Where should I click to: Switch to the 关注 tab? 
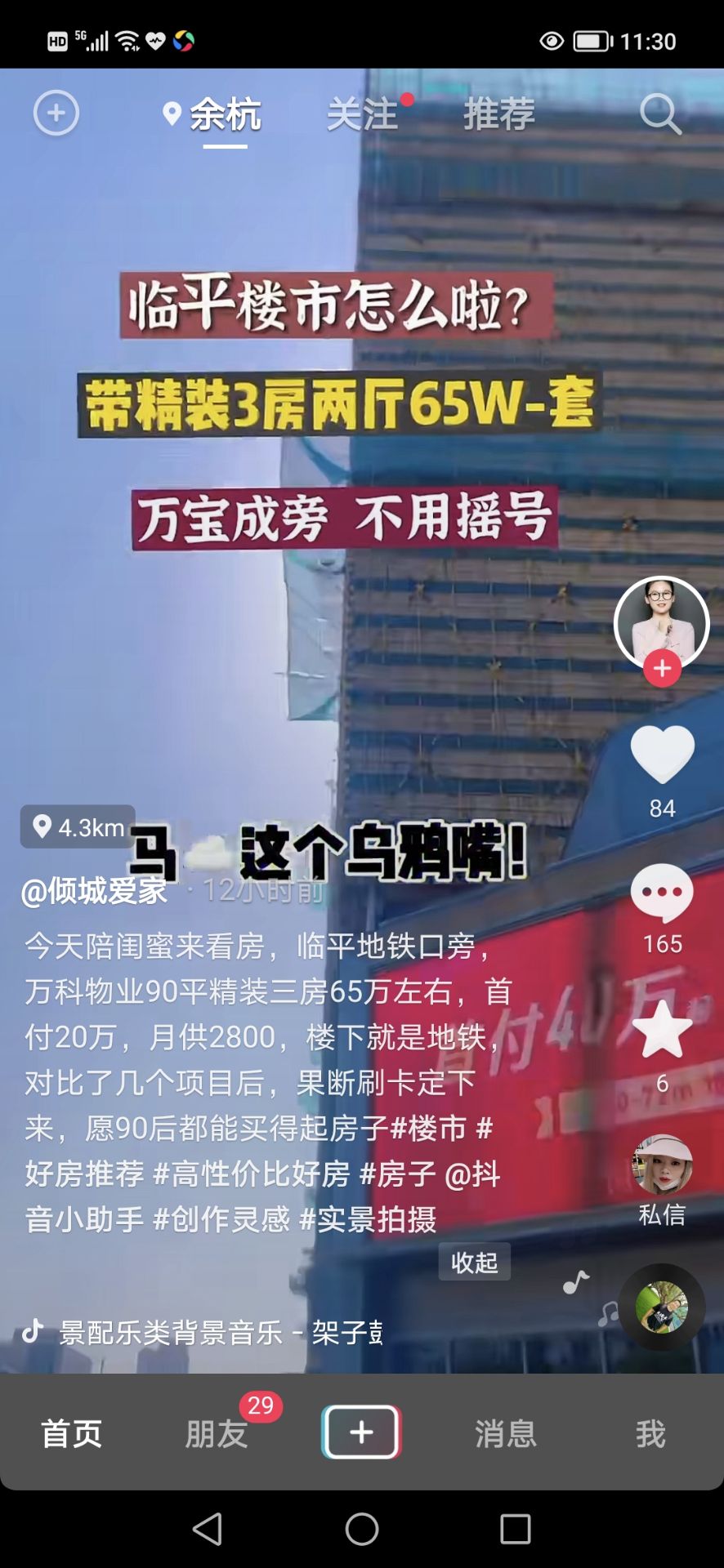point(362,114)
